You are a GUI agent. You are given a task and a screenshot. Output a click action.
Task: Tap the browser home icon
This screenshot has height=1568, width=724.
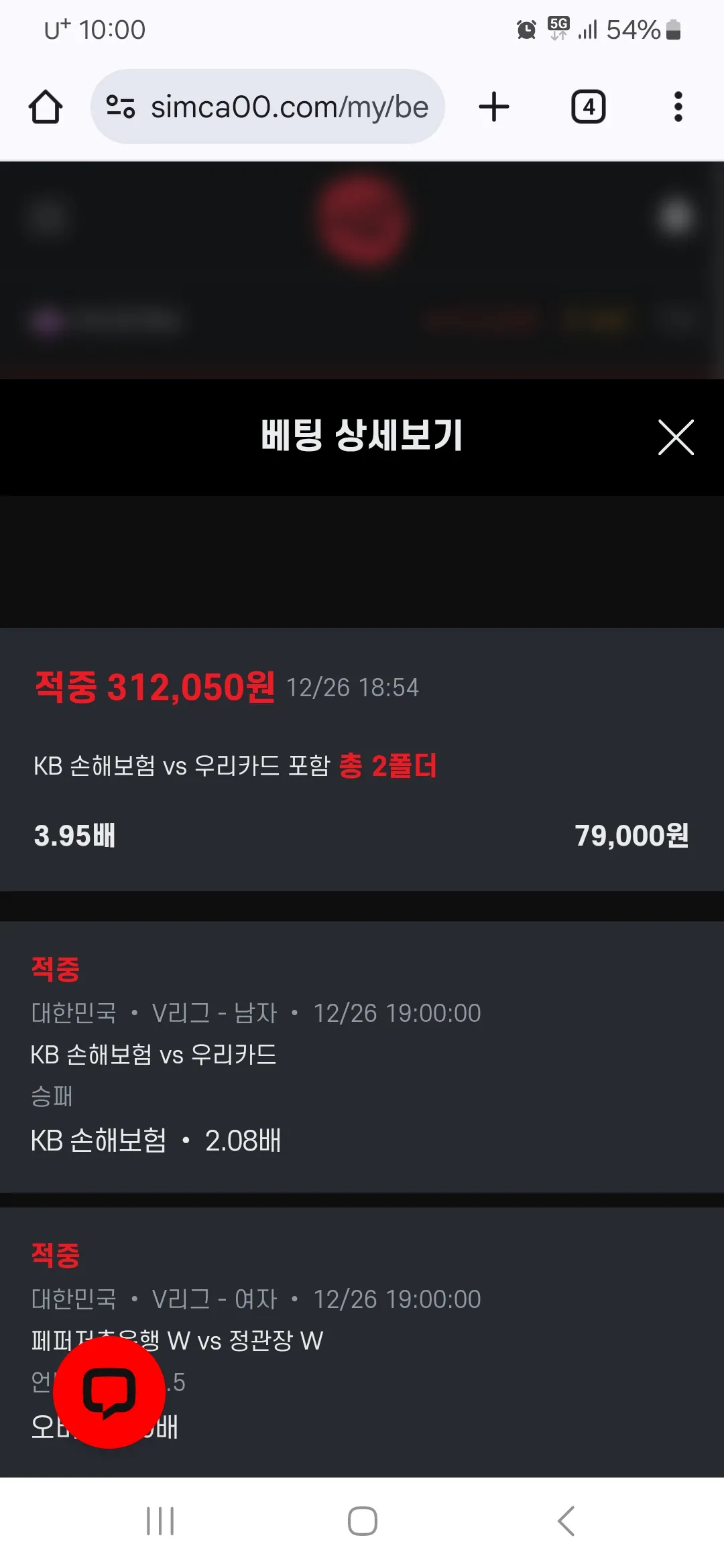[x=46, y=107]
